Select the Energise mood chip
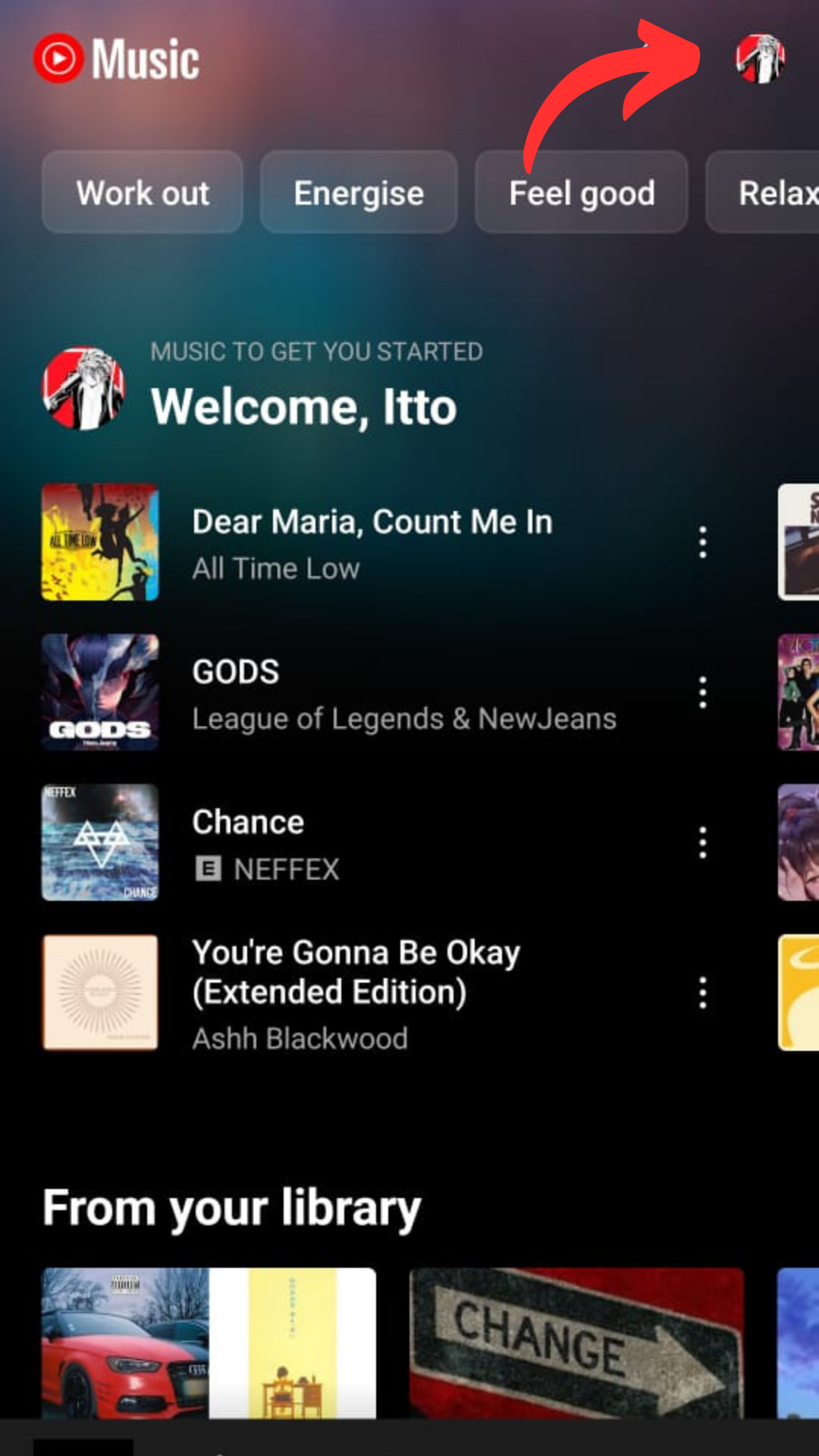This screenshot has height=1456, width=819. coord(359,193)
